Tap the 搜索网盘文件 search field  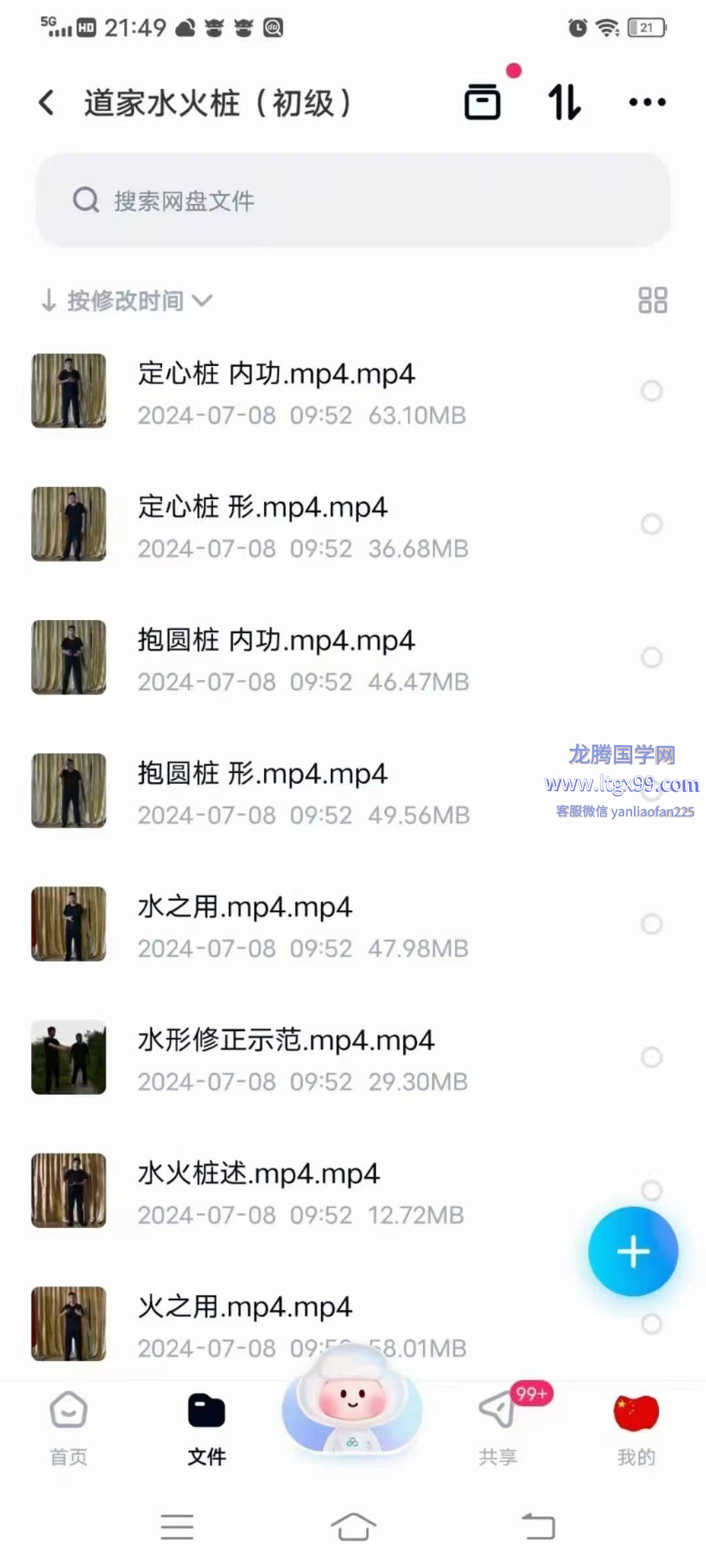tap(353, 201)
